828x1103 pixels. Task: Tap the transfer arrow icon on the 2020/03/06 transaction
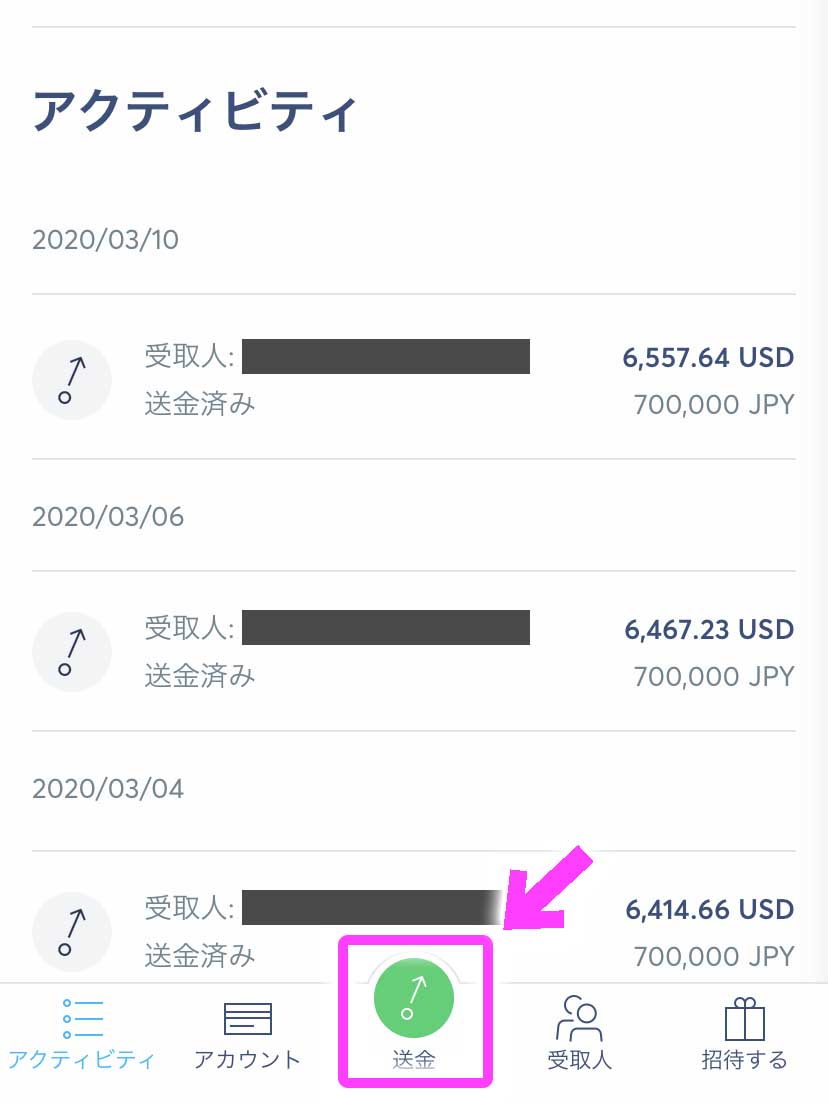click(x=71, y=652)
